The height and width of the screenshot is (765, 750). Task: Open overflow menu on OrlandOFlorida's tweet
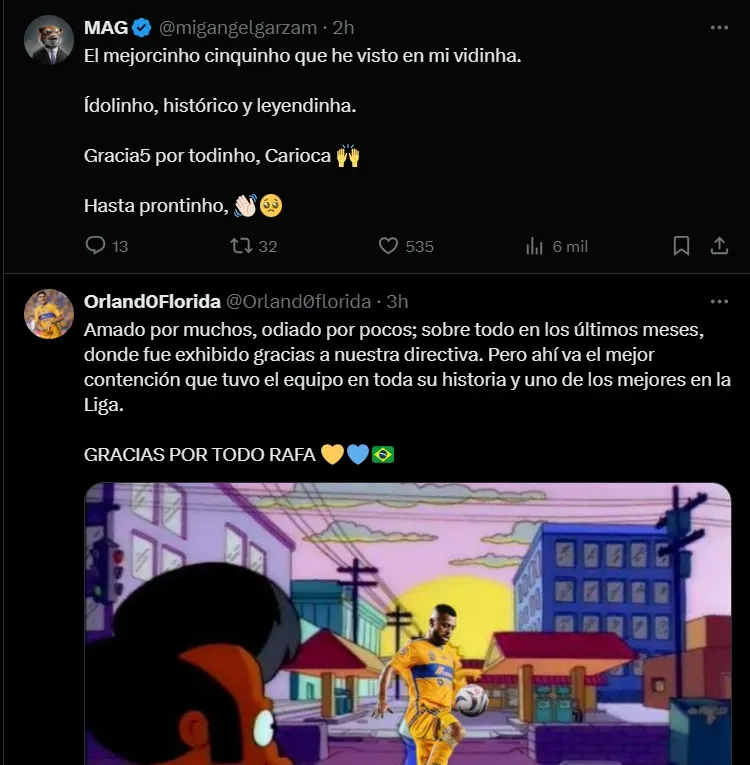(x=718, y=301)
